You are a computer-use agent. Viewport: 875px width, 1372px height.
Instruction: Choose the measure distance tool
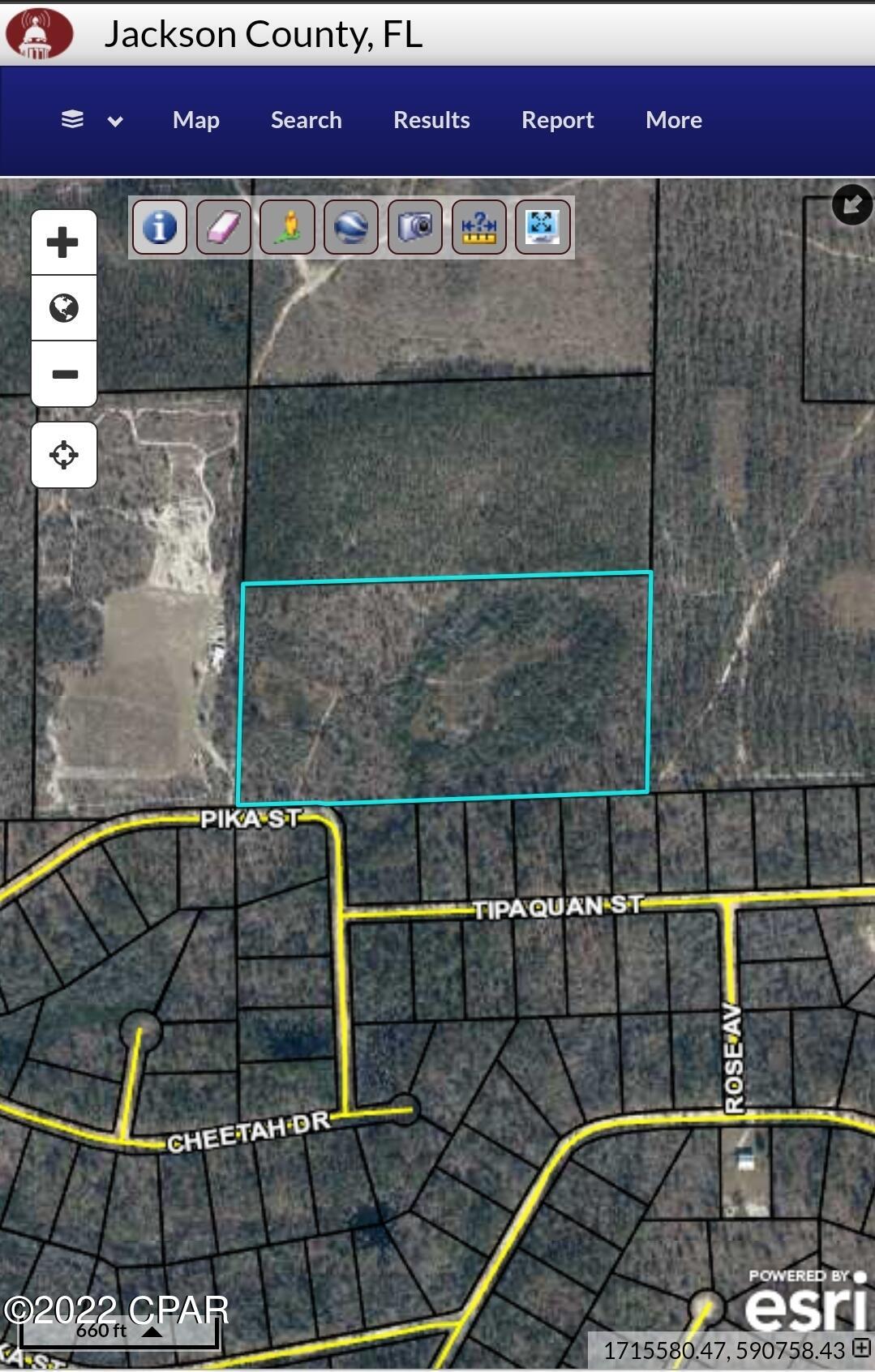[478, 227]
